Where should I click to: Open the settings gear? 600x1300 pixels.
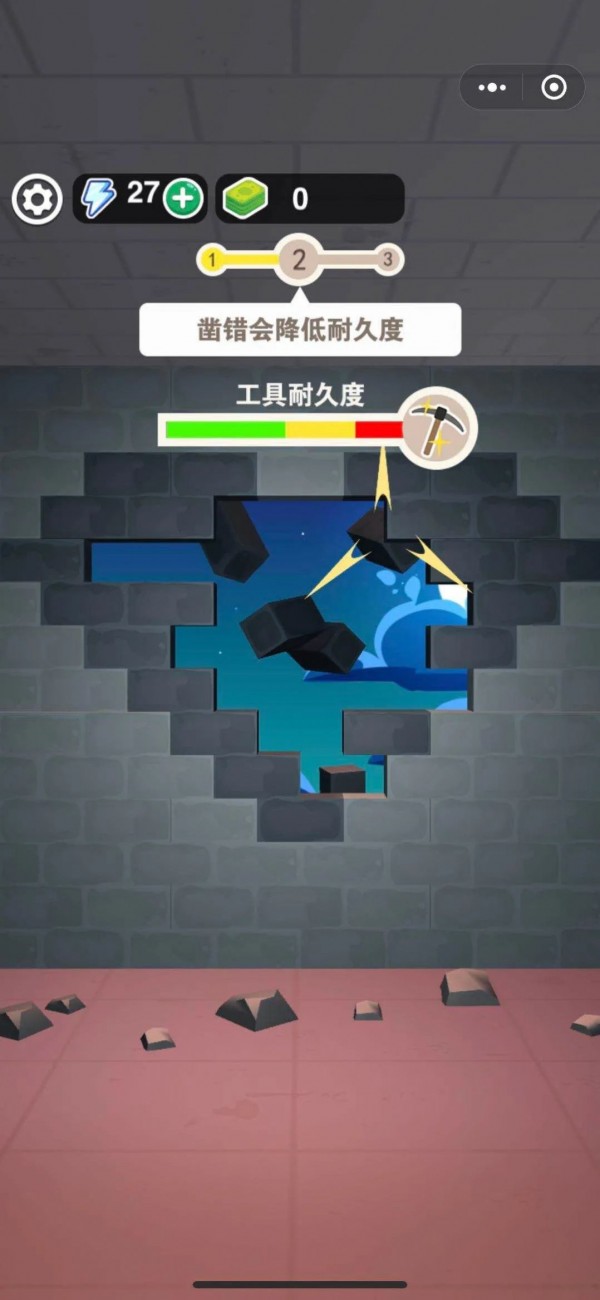pos(37,199)
